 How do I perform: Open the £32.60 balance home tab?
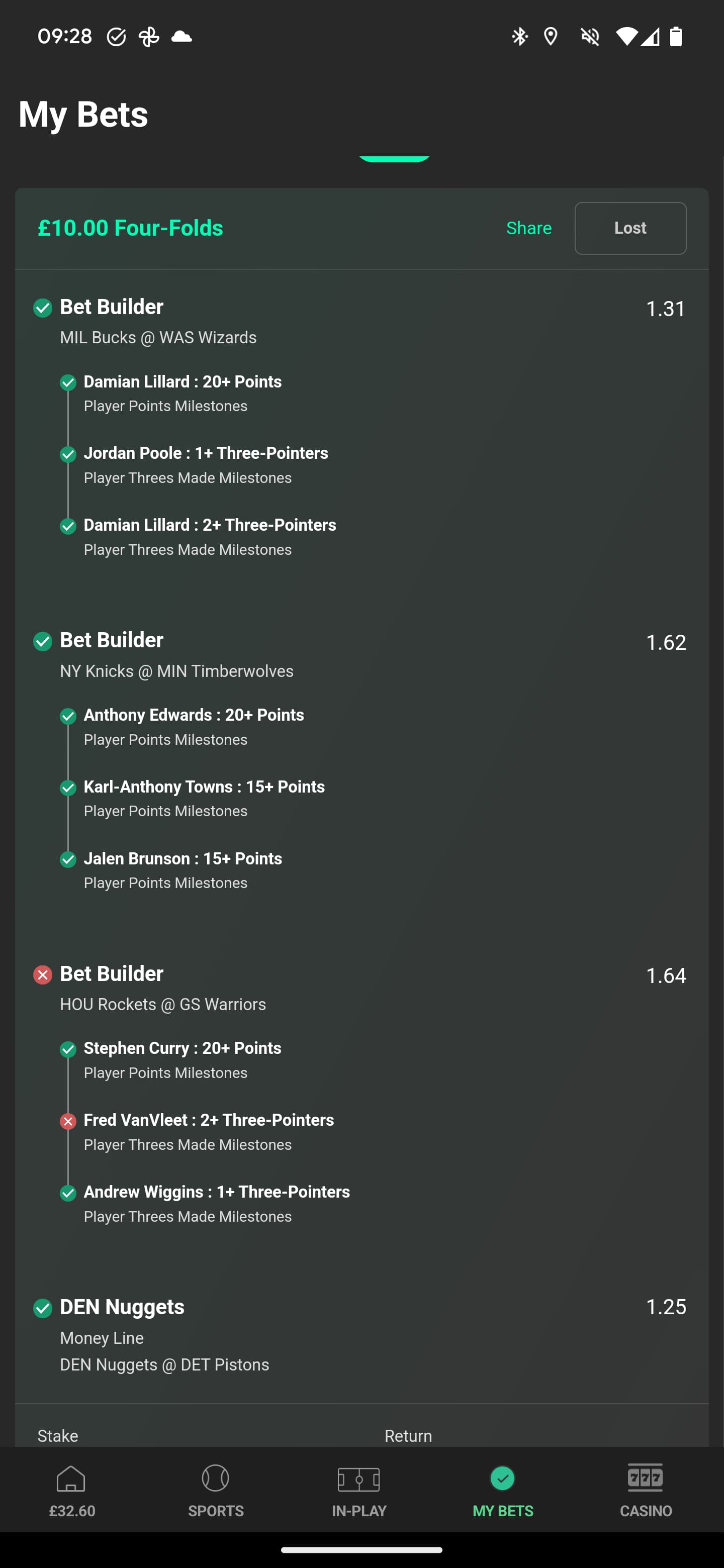point(72,1491)
